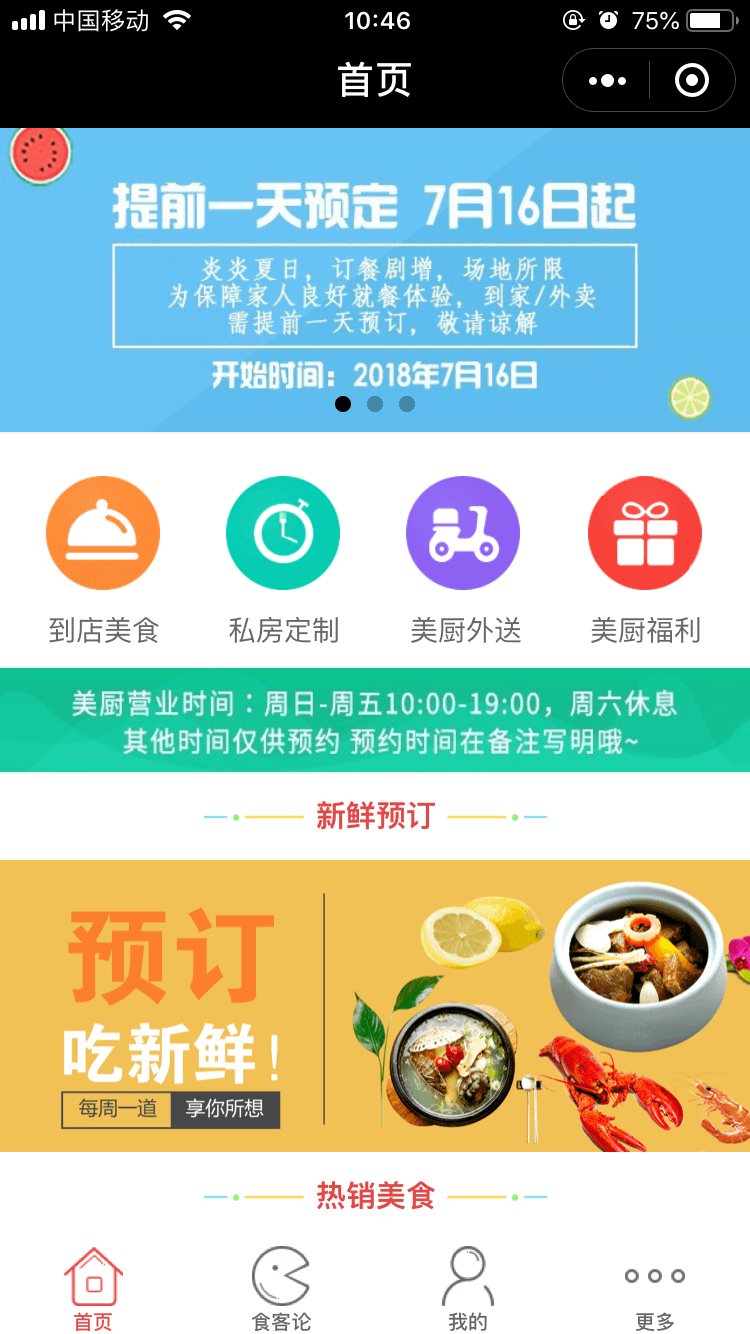The width and height of the screenshot is (750, 1334).
Task: Open the 提前一天预定 banner
Action: [x=375, y=280]
